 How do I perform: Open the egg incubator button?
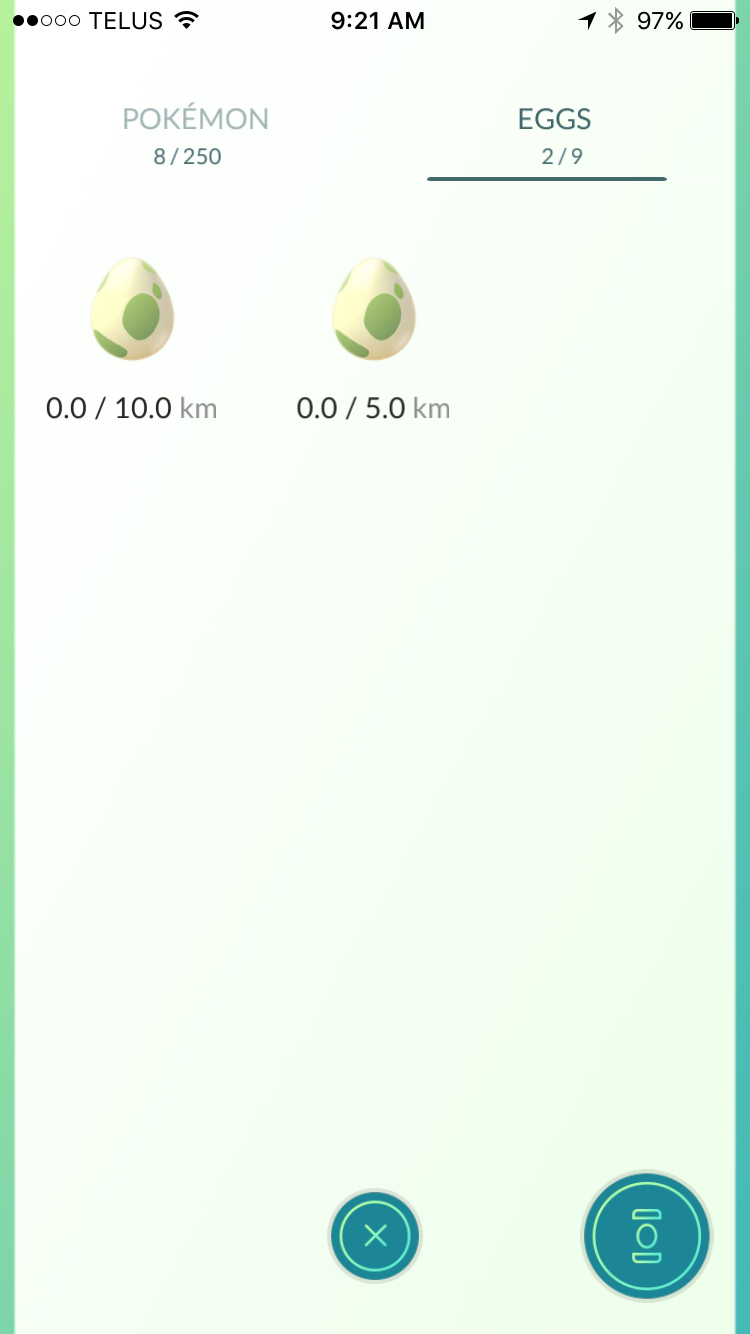click(646, 1236)
